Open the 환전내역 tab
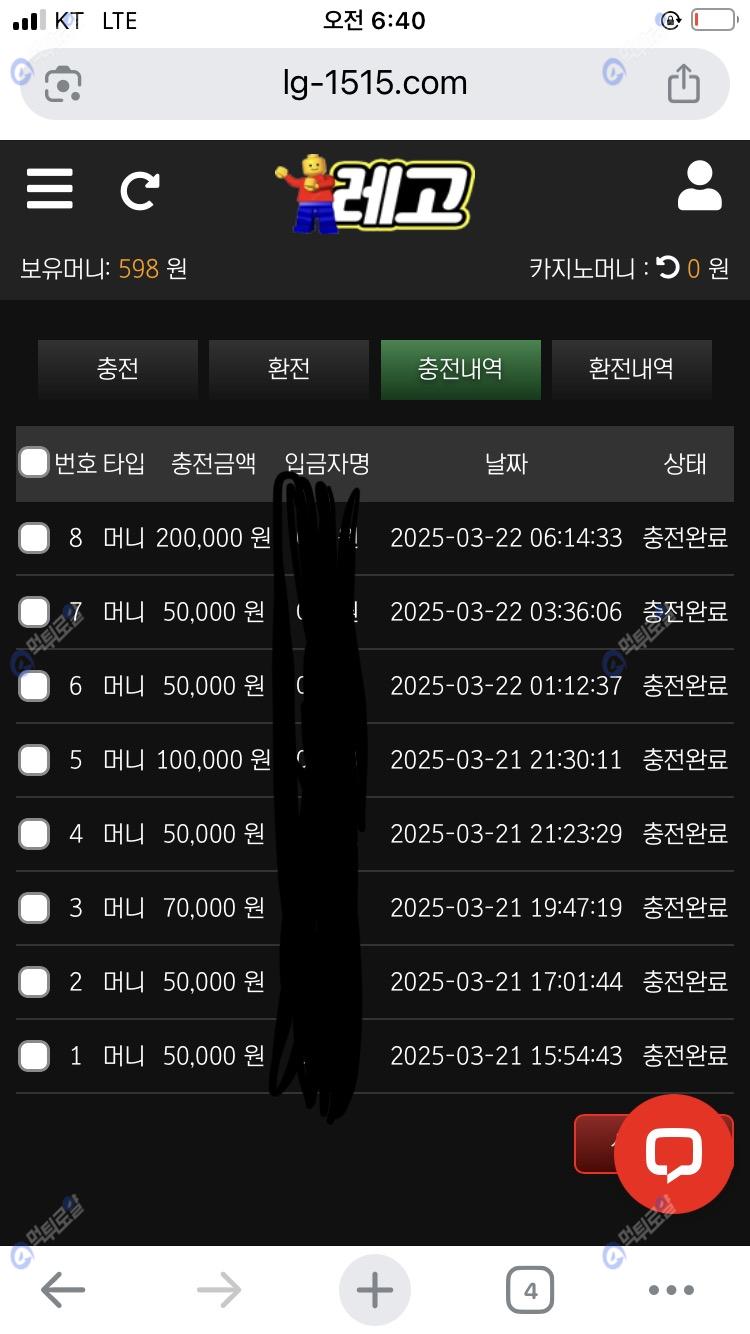 (632, 369)
